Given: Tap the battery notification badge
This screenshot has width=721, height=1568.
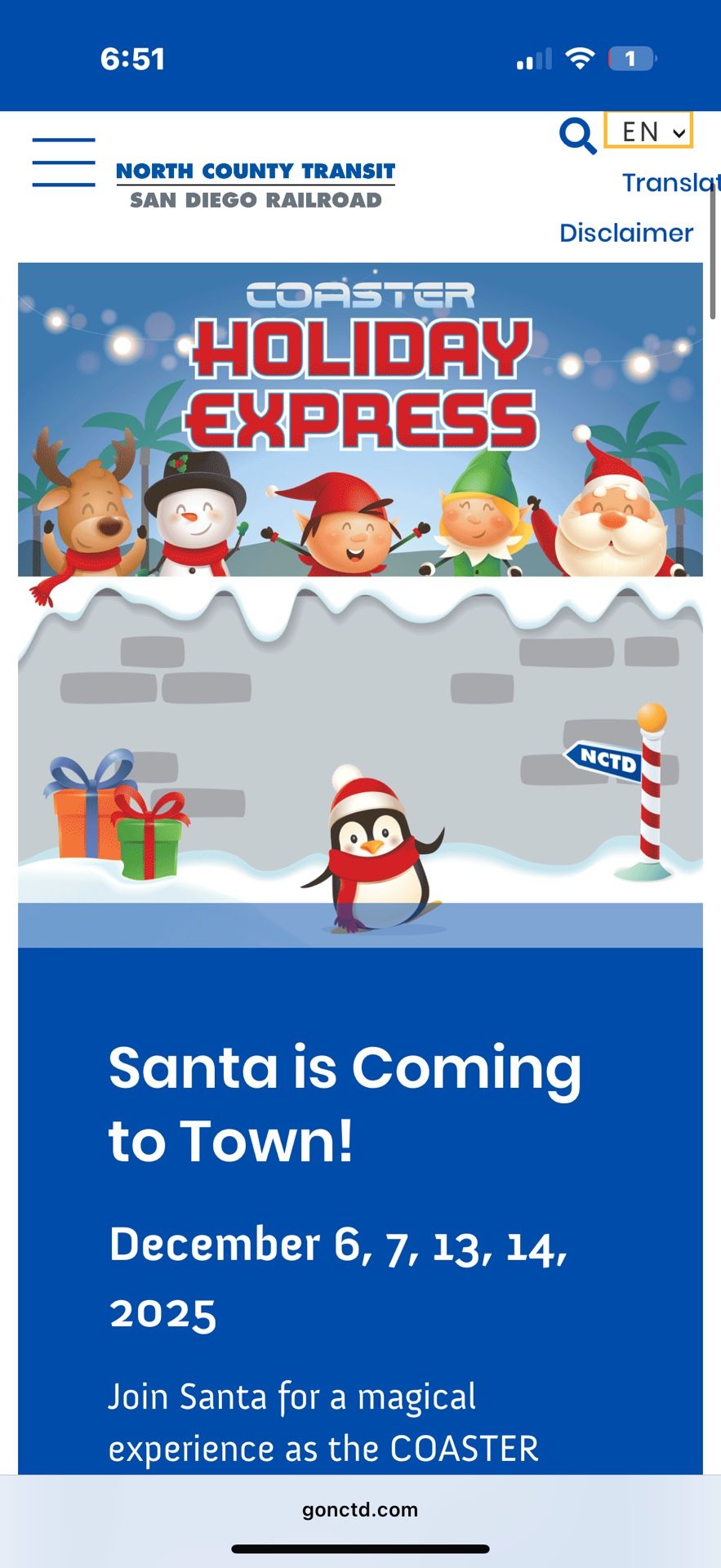Looking at the screenshot, I should (630, 57).
